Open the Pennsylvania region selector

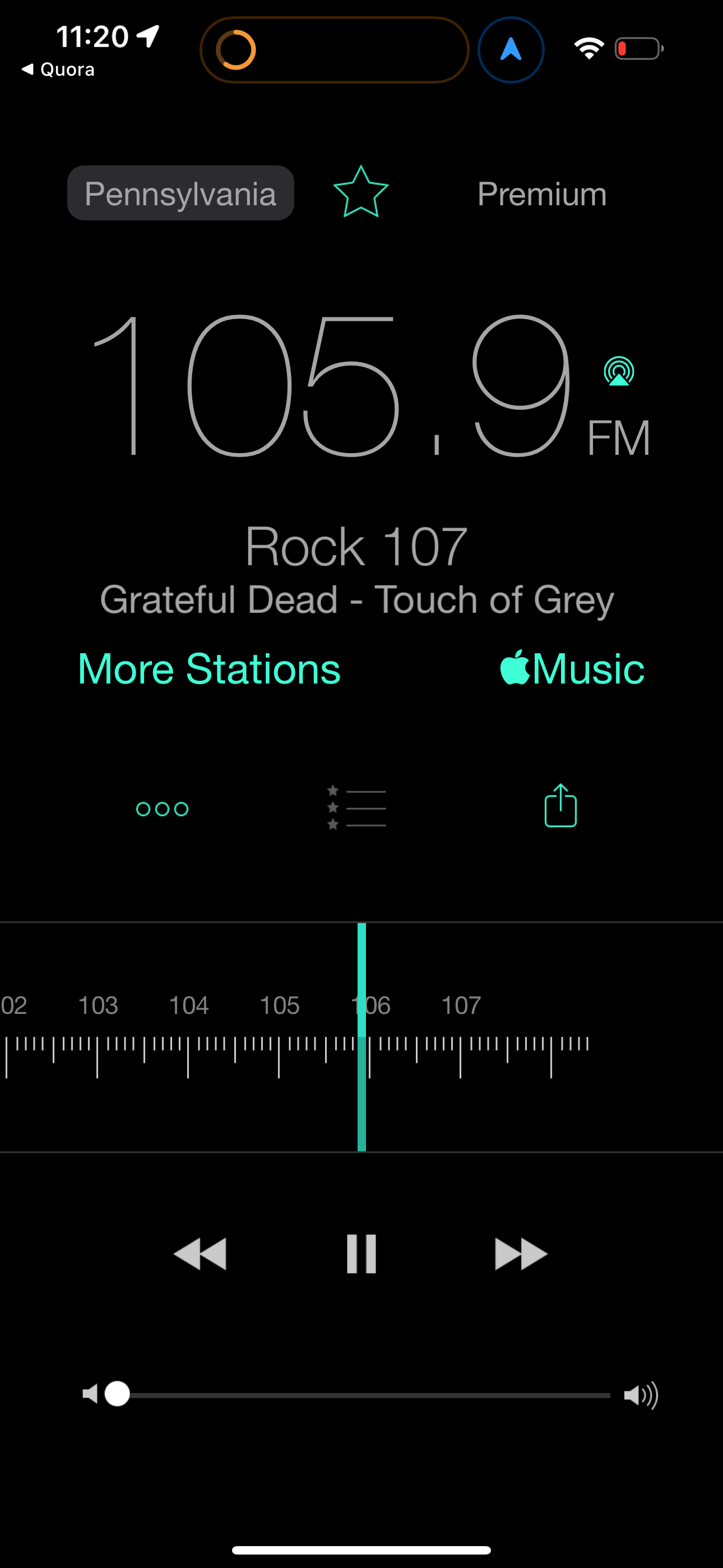(180, 193)
